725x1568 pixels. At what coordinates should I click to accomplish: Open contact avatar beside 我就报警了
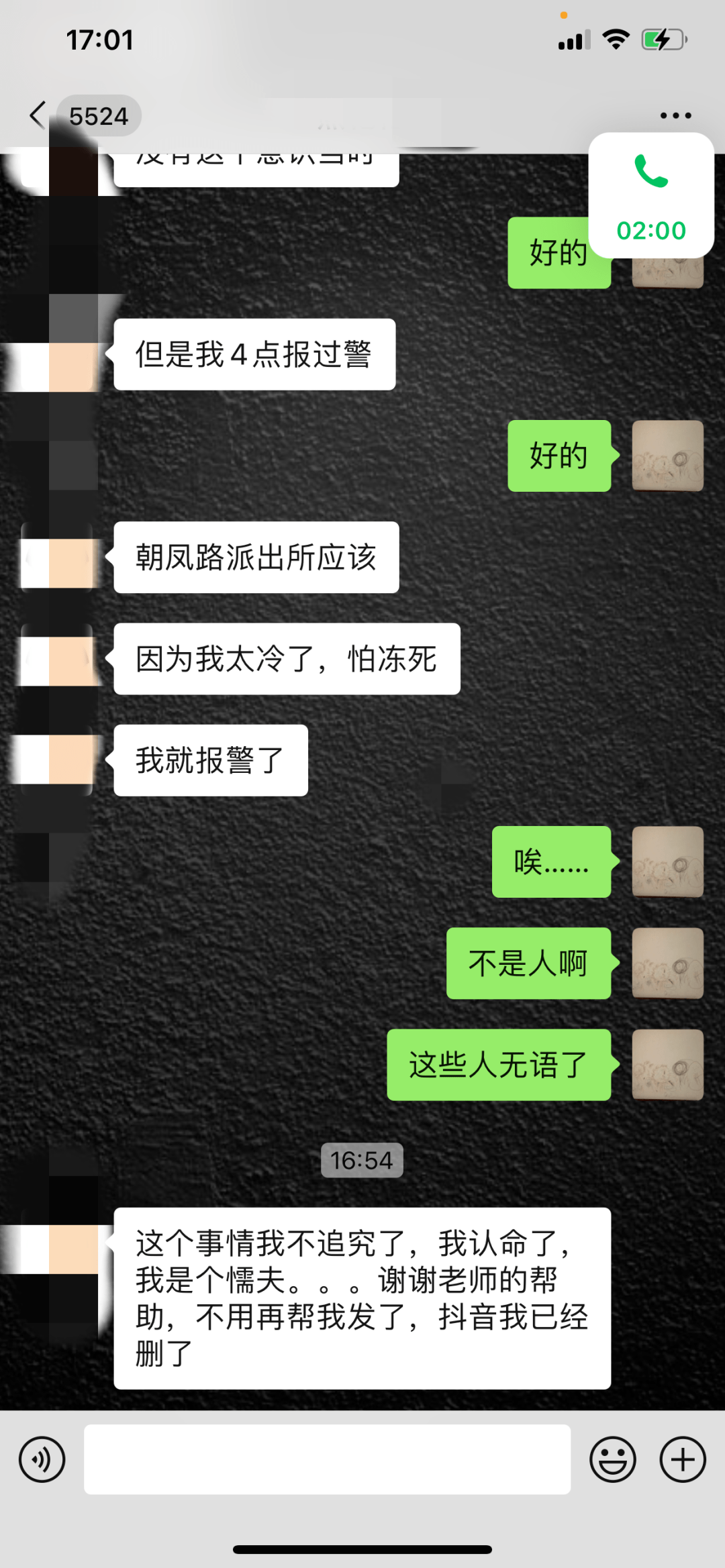pos(56,760)
